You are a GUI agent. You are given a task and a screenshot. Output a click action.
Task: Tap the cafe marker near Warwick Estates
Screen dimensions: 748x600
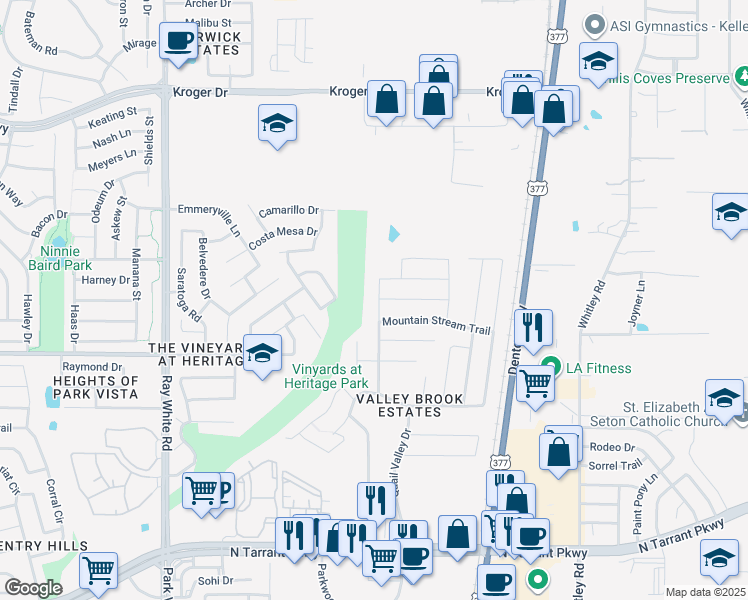pyautogui.click(x=179, y=43)
